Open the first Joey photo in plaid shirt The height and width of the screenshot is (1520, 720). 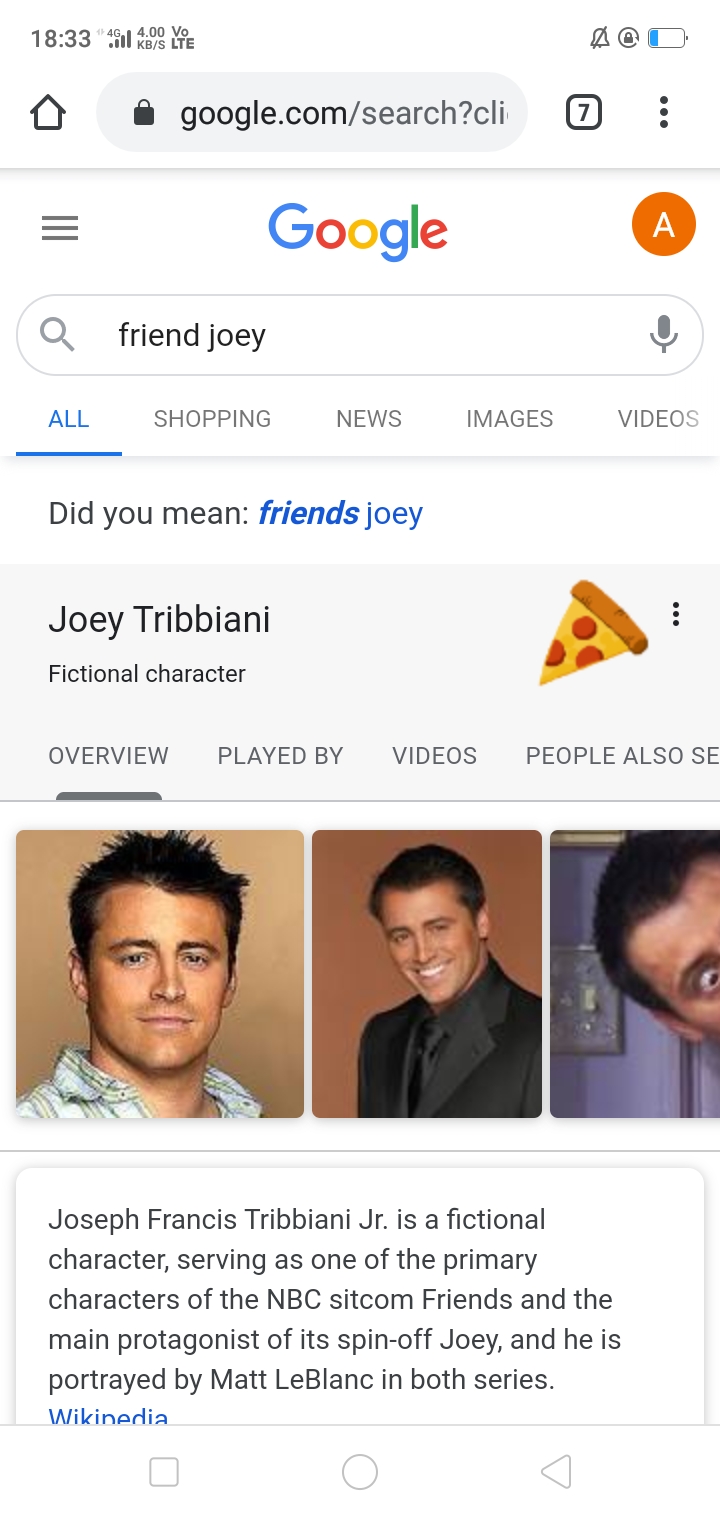[160, 974]
